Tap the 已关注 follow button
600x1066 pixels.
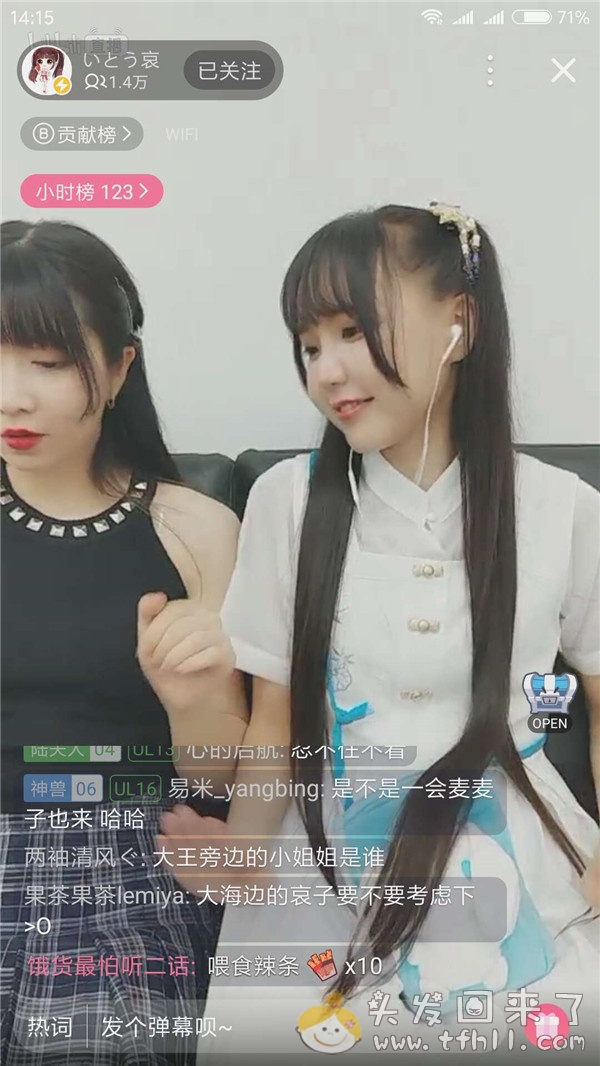[x=229, y=71]
